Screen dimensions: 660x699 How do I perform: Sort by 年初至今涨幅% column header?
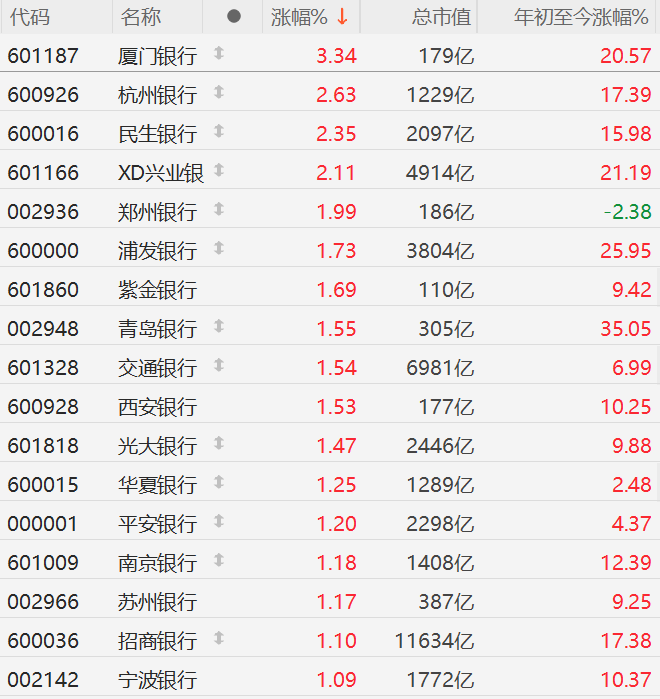[x=581, y=17]
